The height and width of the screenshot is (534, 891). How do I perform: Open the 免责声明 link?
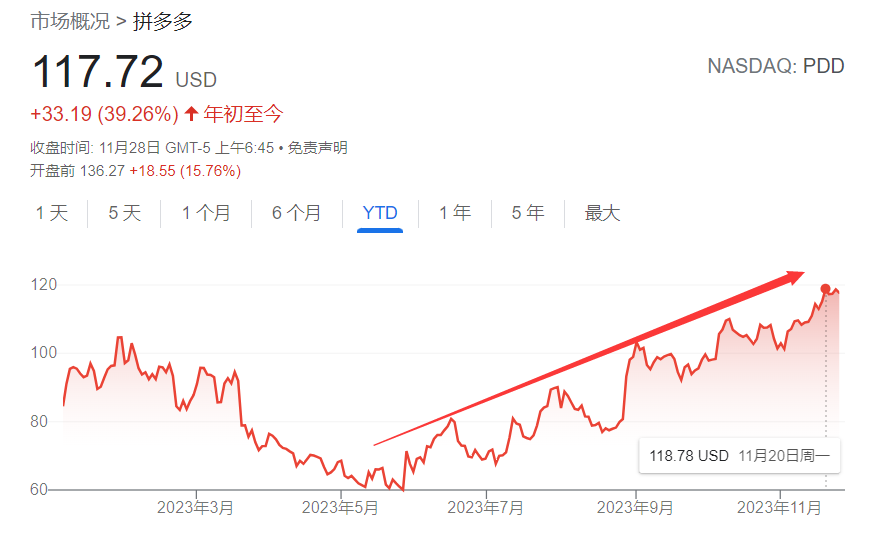point(318,148)
